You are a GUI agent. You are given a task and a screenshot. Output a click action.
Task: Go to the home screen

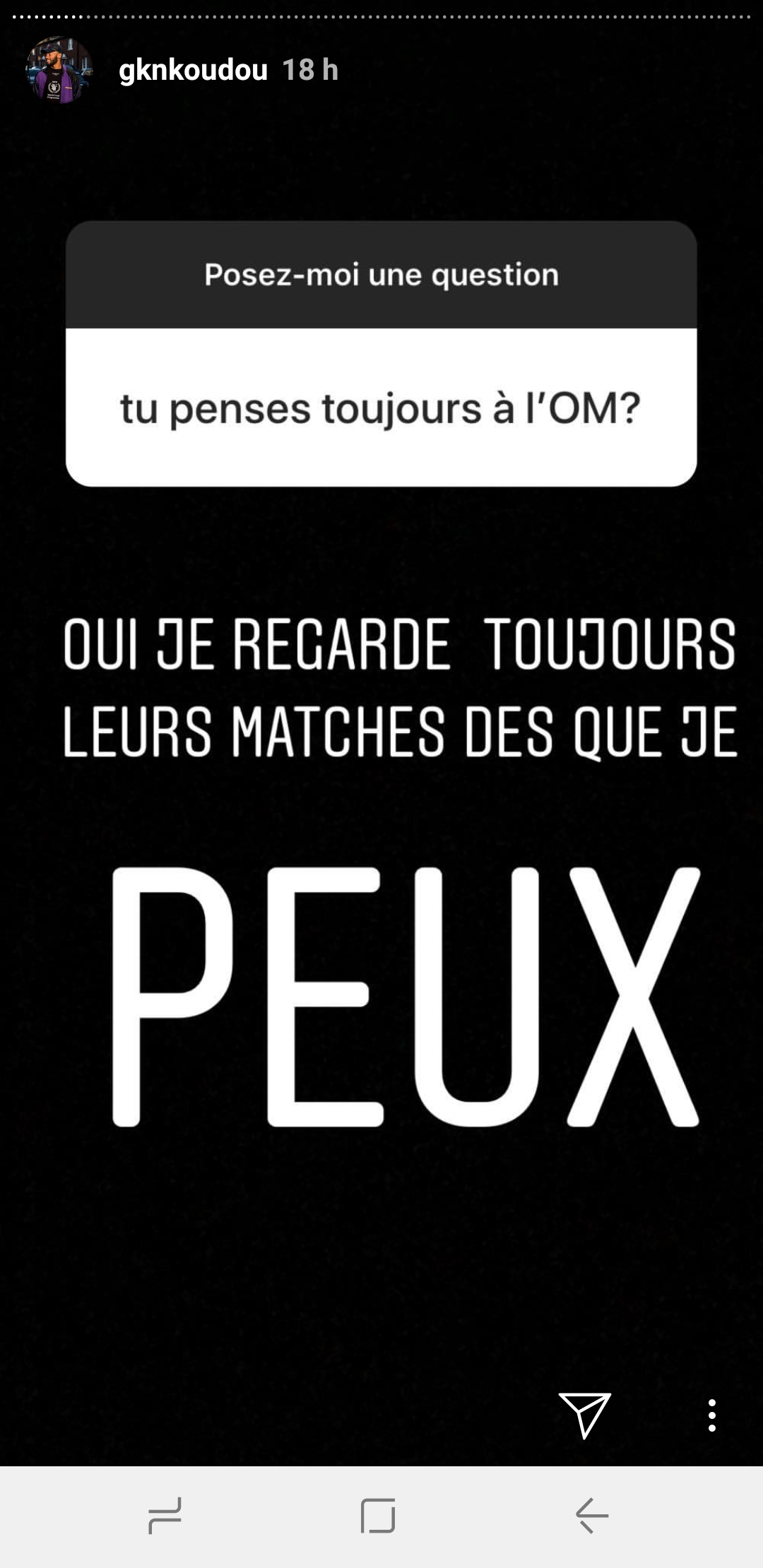378,1516
